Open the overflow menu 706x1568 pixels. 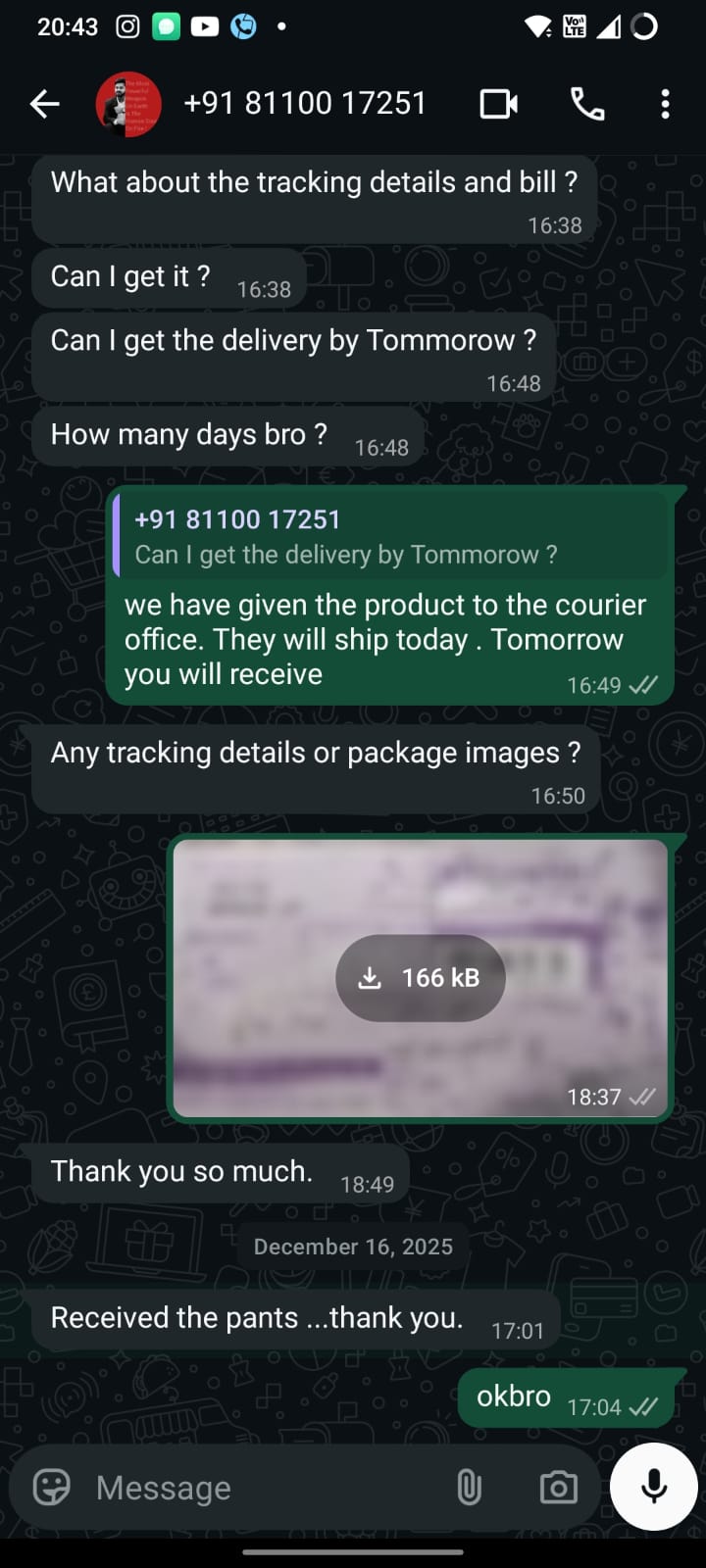[665, 104]
